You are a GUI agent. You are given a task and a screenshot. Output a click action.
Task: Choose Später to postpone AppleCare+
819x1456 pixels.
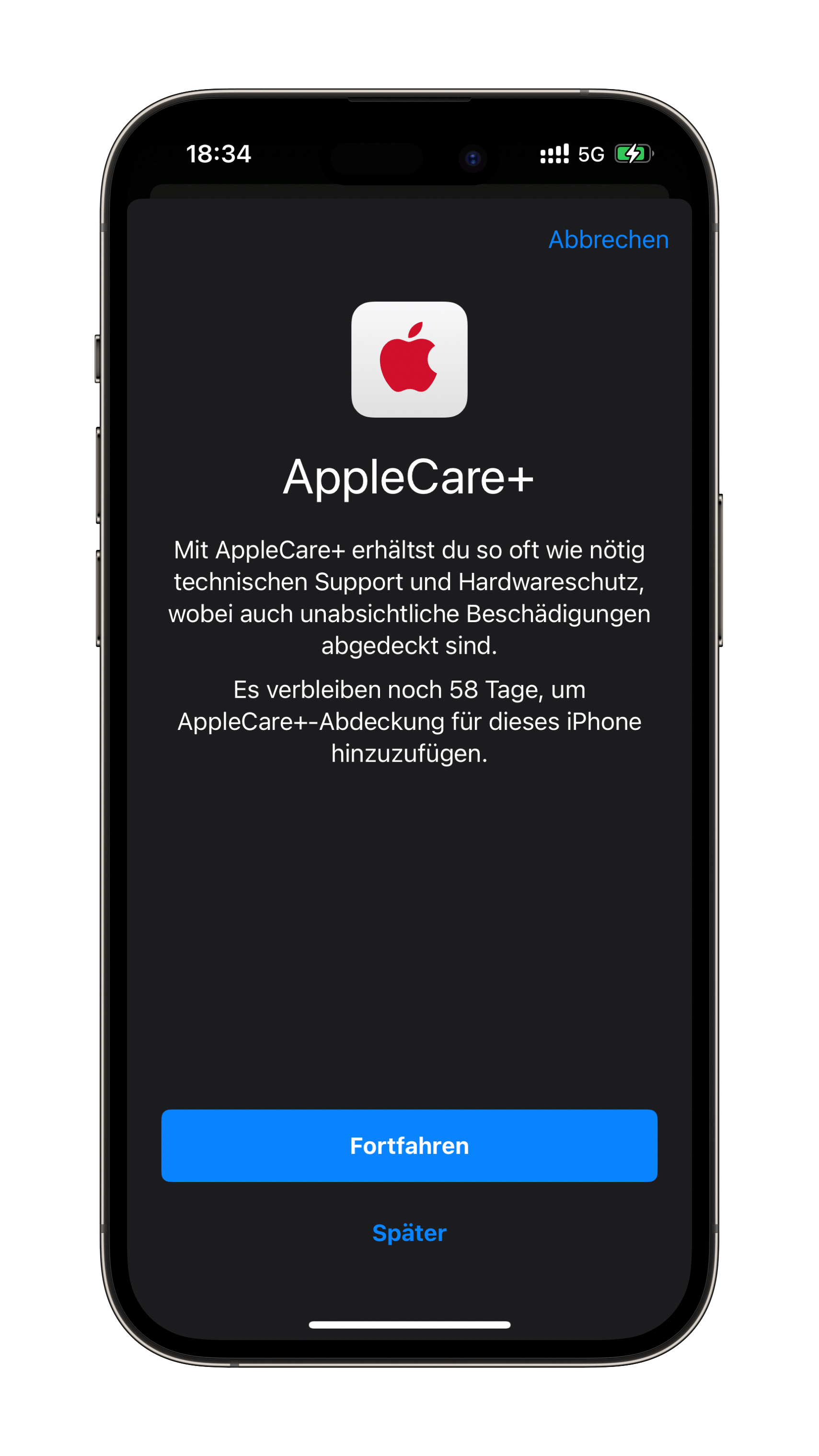pos(409,1233)
